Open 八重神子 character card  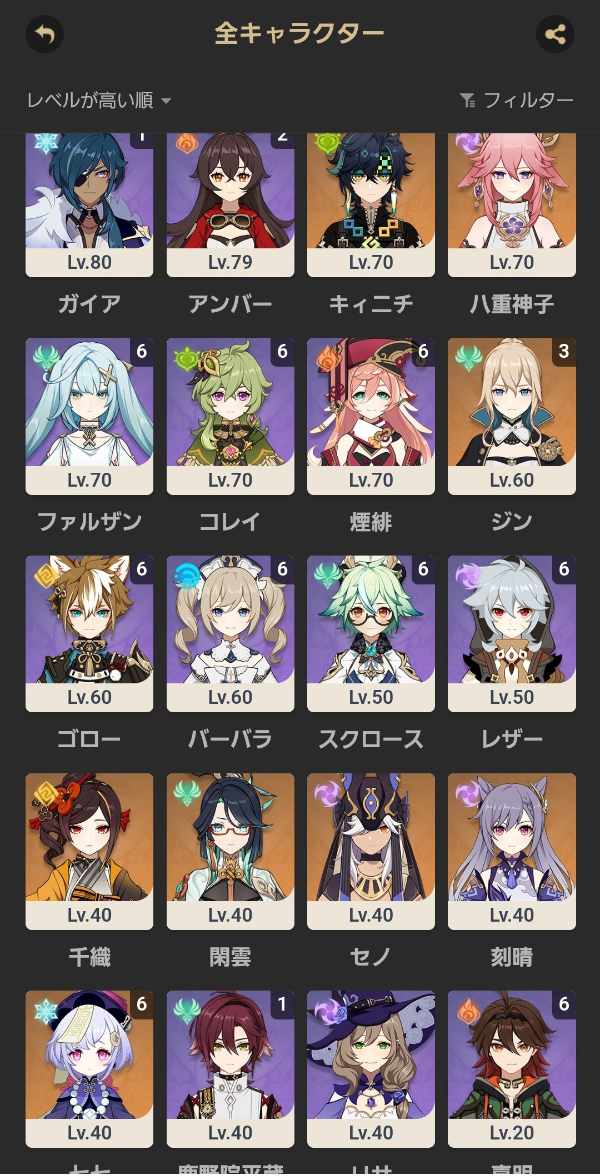[x=512, y=205]
